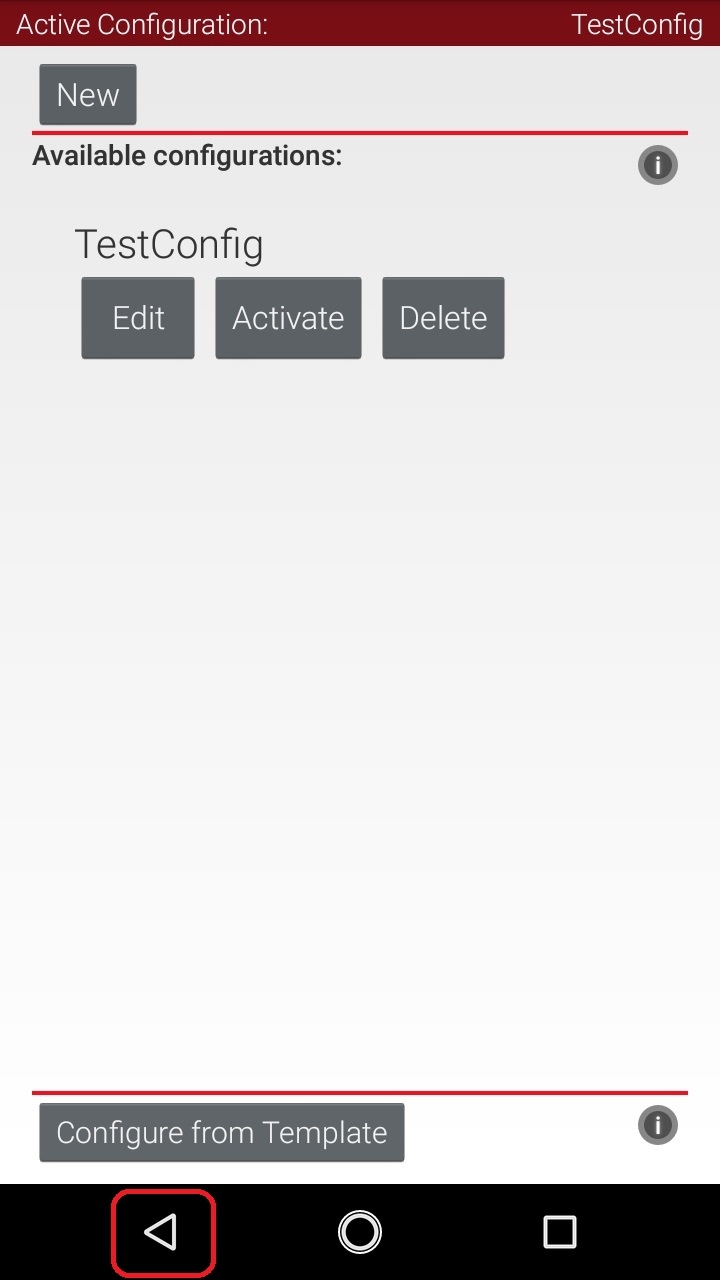Viewport: 720px width, 1280px height.
Task: Show info about template configuration
Action: (657, 1125)
